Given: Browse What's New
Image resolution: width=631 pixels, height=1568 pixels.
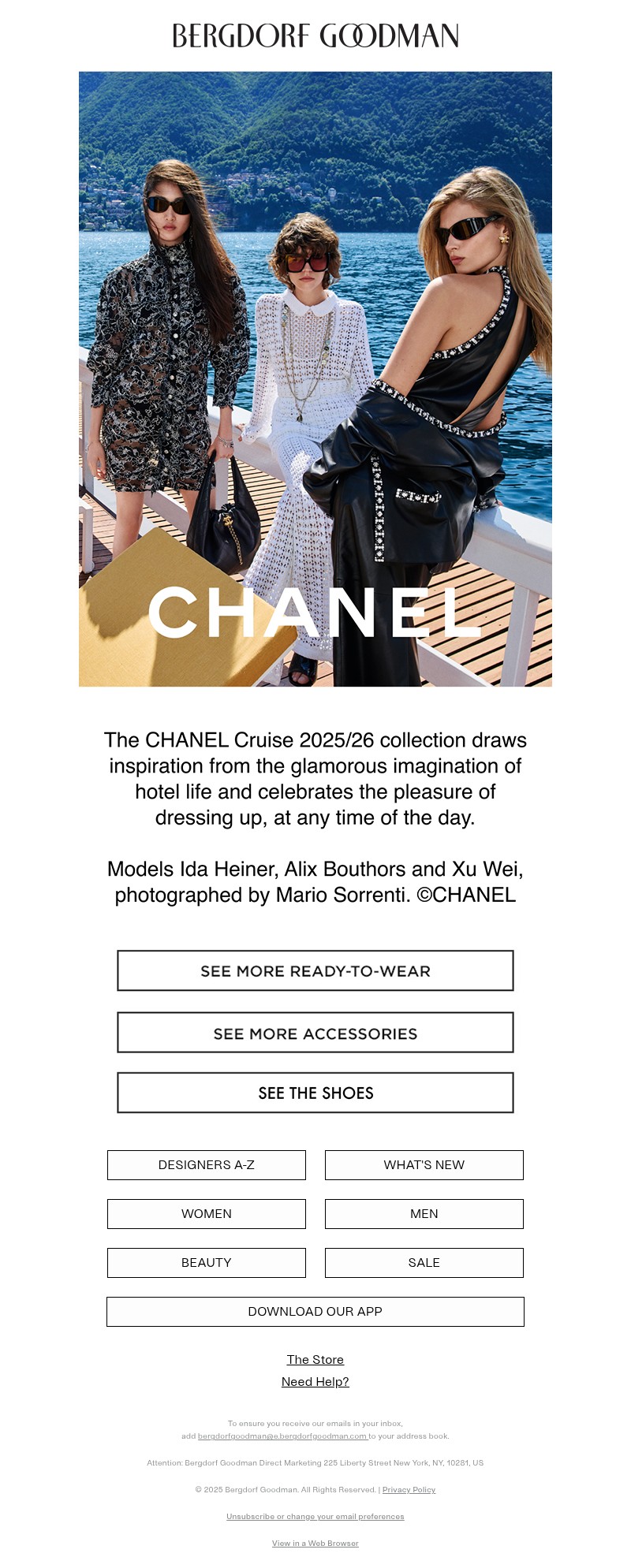Looking at the screenshot, I should tap(424, 1165).
